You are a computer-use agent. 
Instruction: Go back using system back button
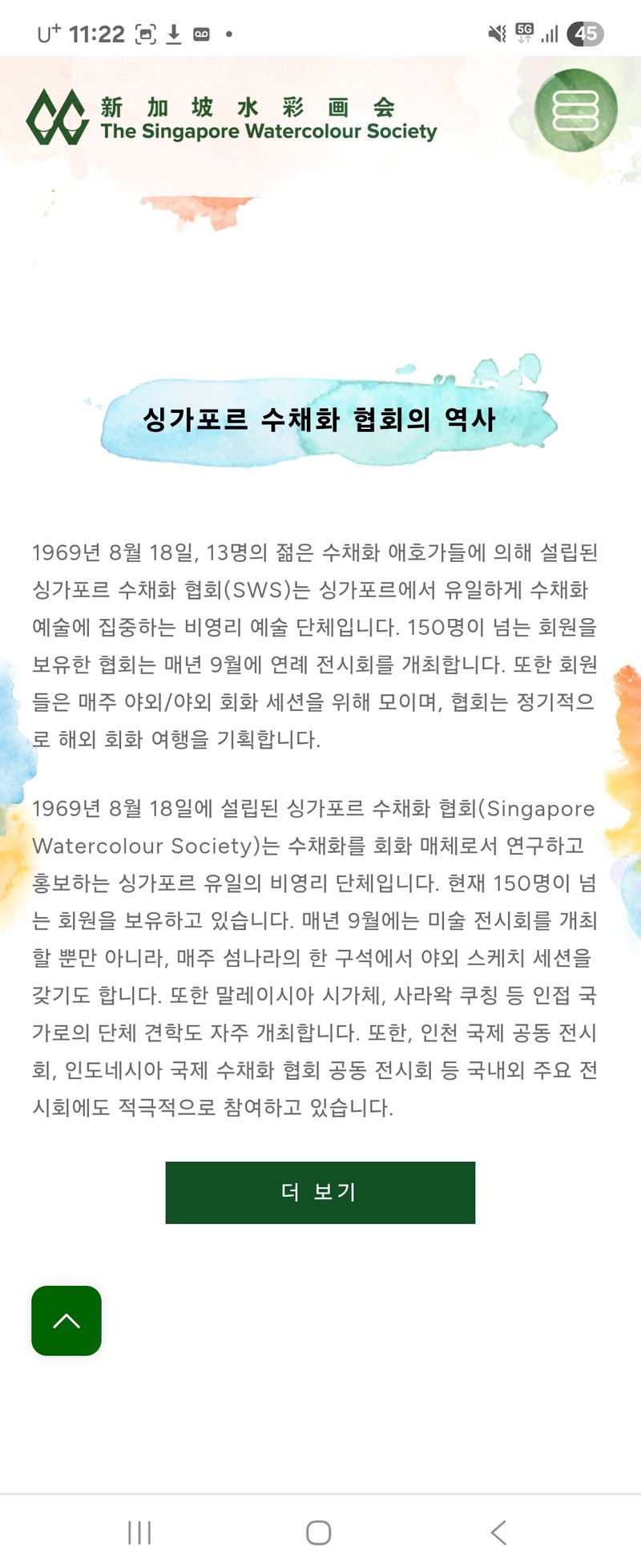[x=498, y=1532]
